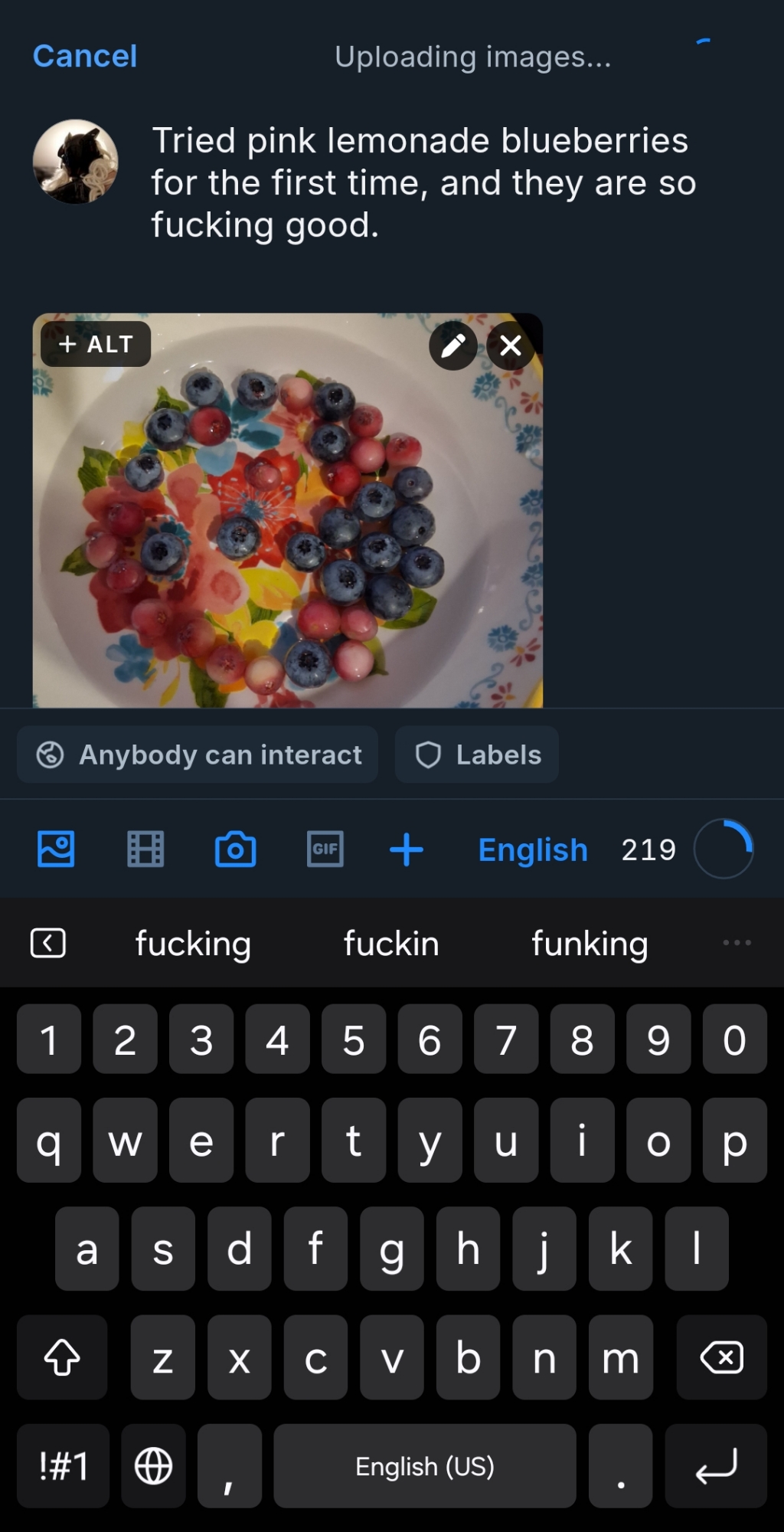Image resolution: width=784 pixels, height=1532 pixels.
Task: Collapse the keyboard suggestion toolbar
Action: point(48,943)
